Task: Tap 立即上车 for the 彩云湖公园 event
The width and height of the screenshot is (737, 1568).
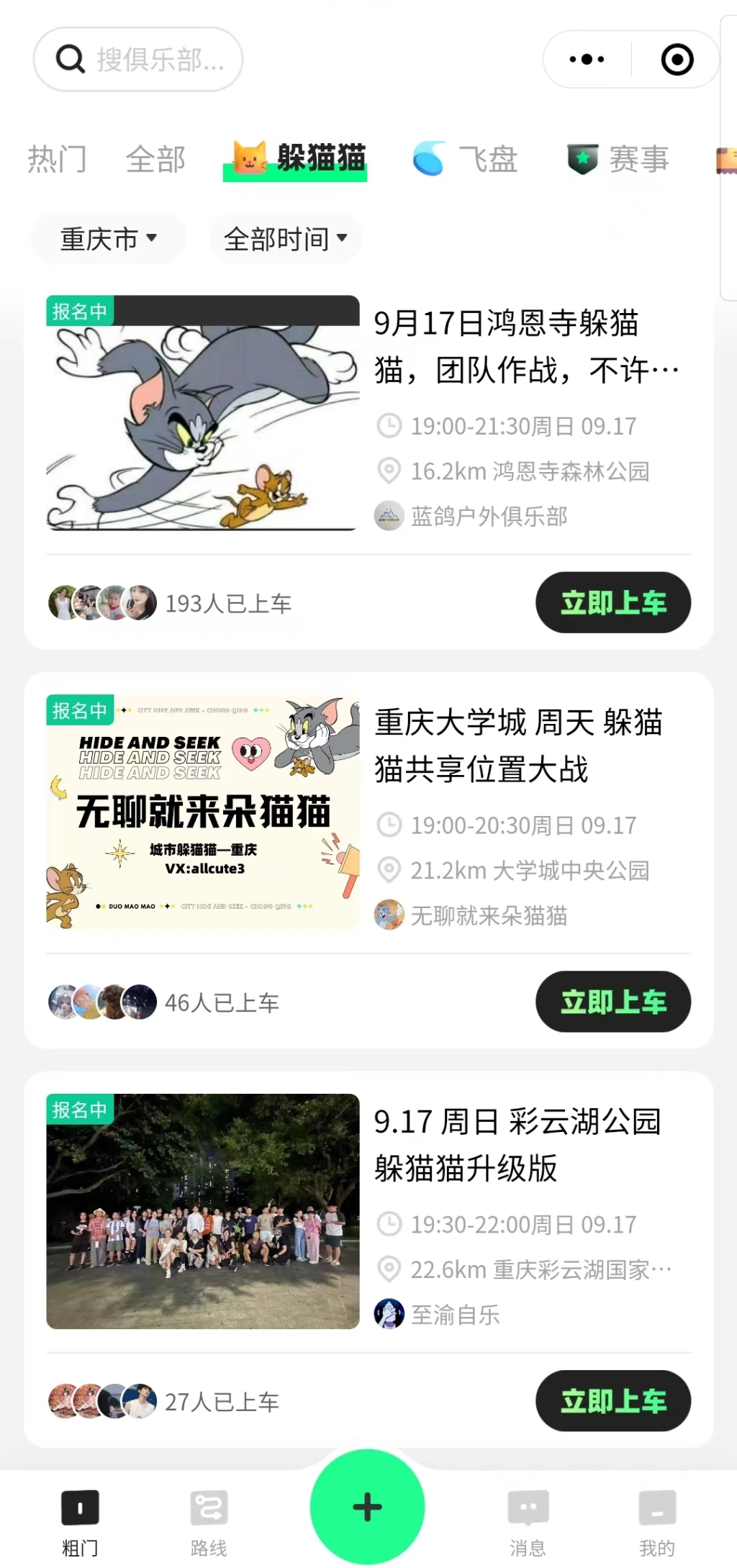Action: [x=613, y=1400]
